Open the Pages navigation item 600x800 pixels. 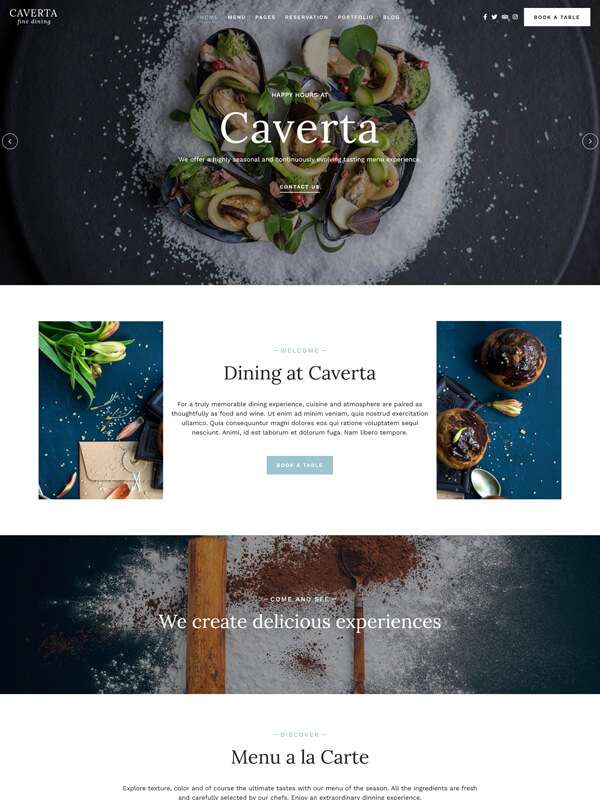tap(265, 17)
